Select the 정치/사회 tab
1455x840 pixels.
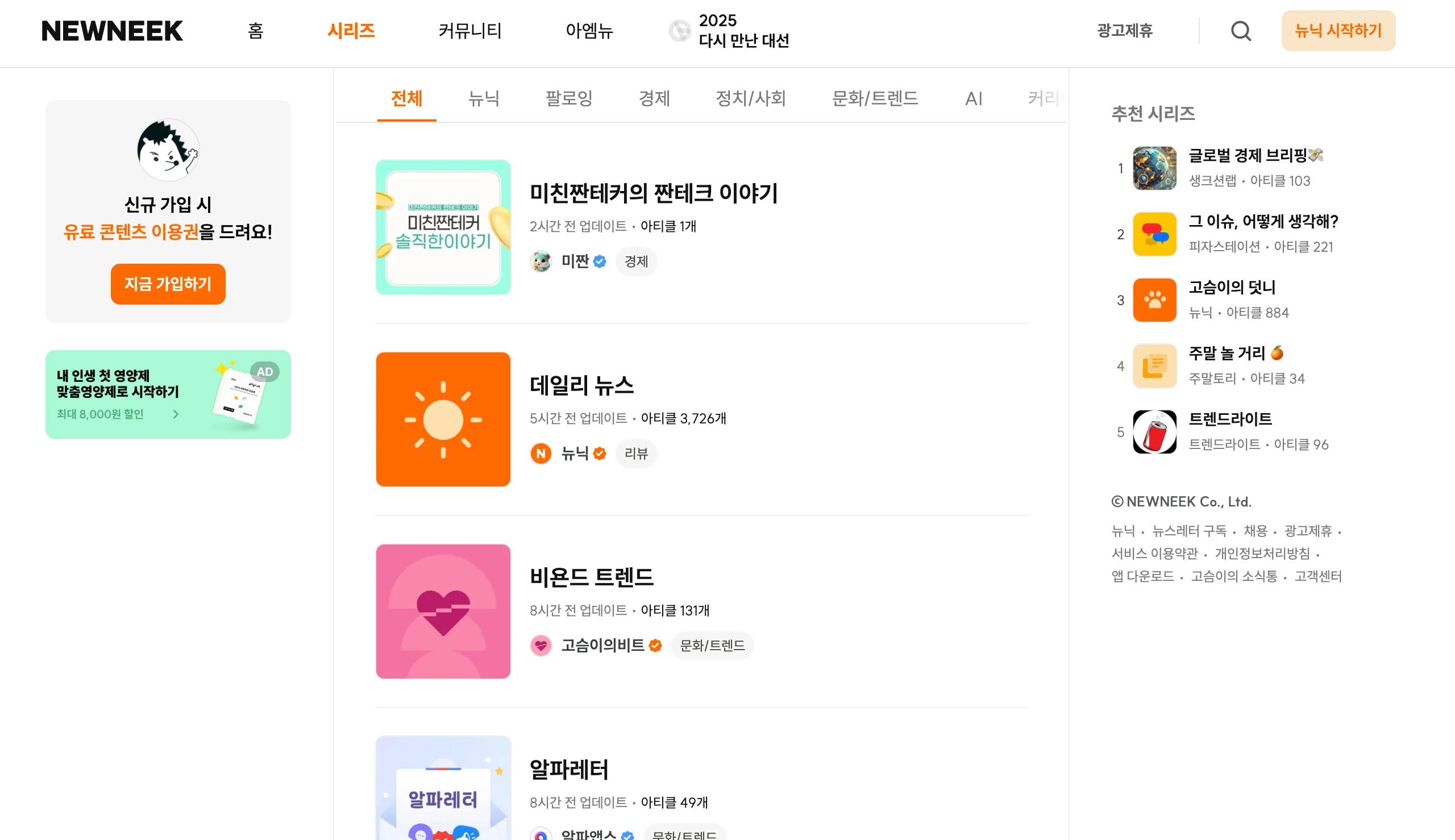[x=751, y=98]
